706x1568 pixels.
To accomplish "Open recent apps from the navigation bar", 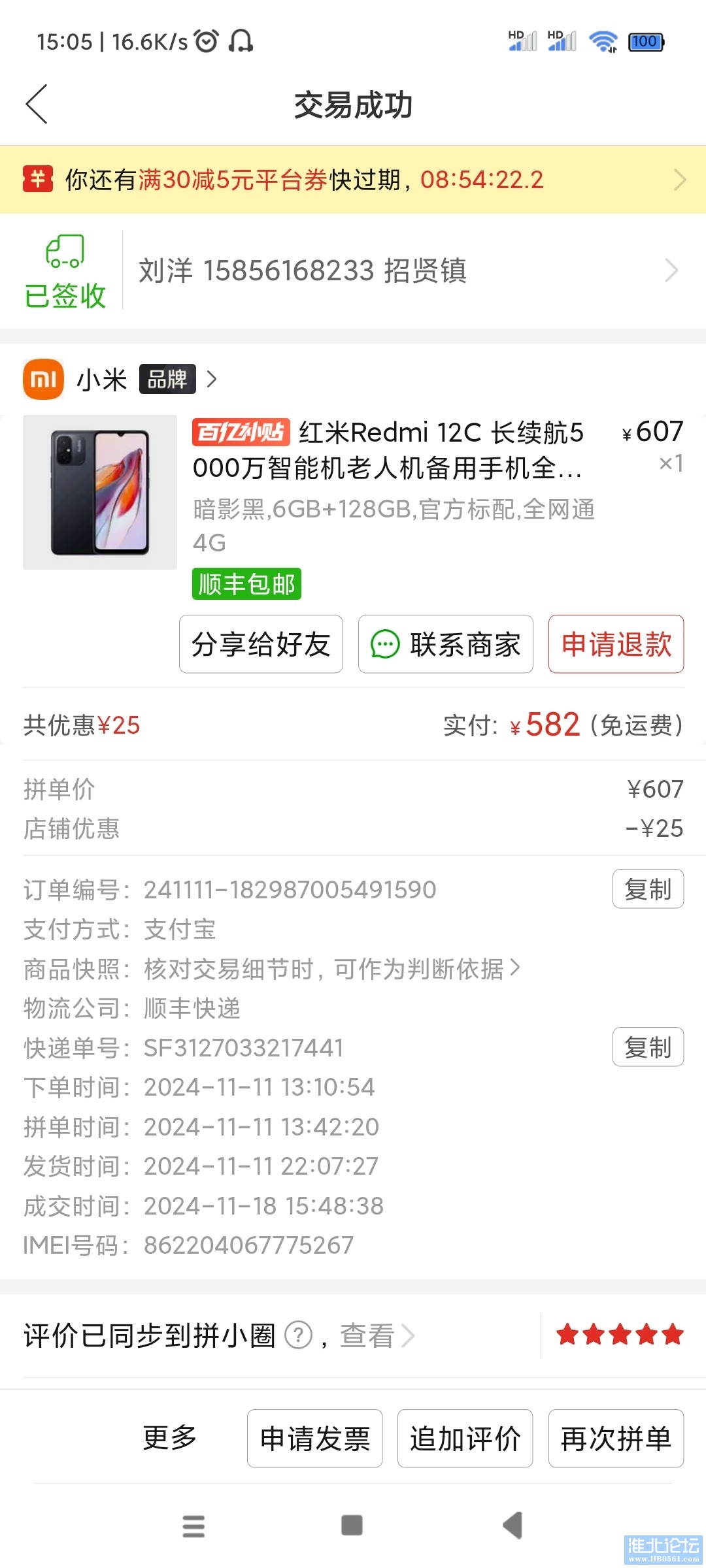I will click(193, 1526).
